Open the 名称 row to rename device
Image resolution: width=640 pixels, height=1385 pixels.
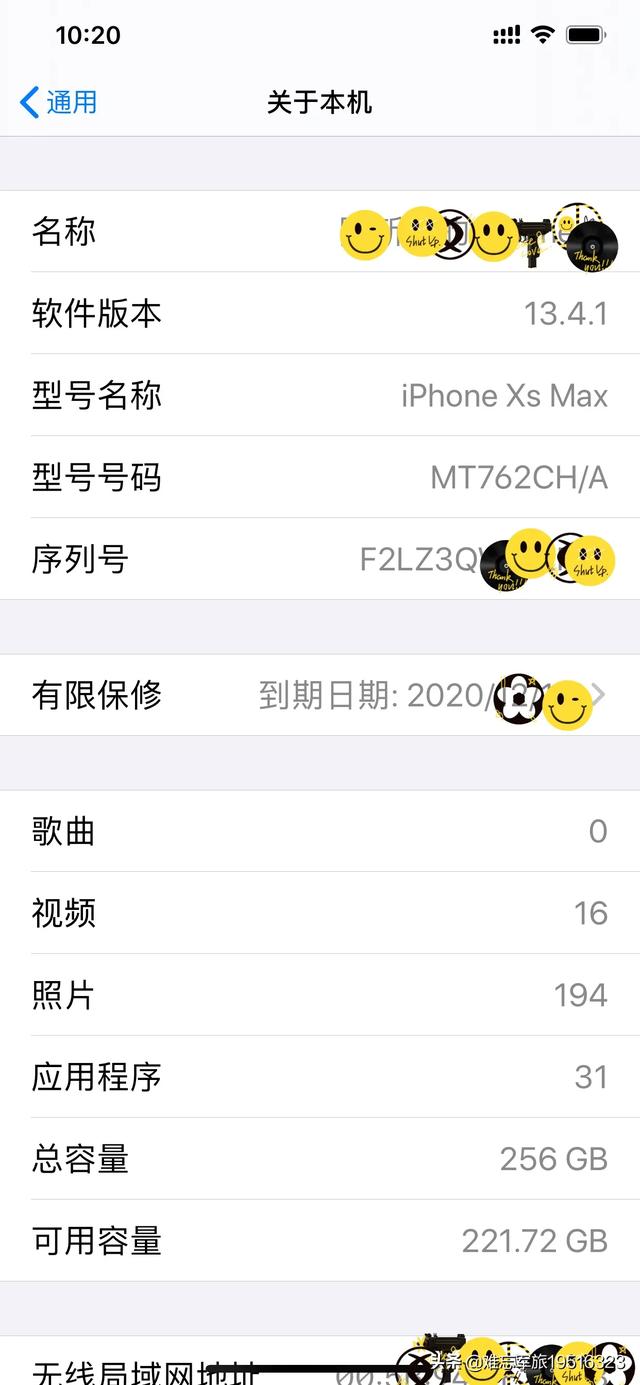tap(320, 231)
